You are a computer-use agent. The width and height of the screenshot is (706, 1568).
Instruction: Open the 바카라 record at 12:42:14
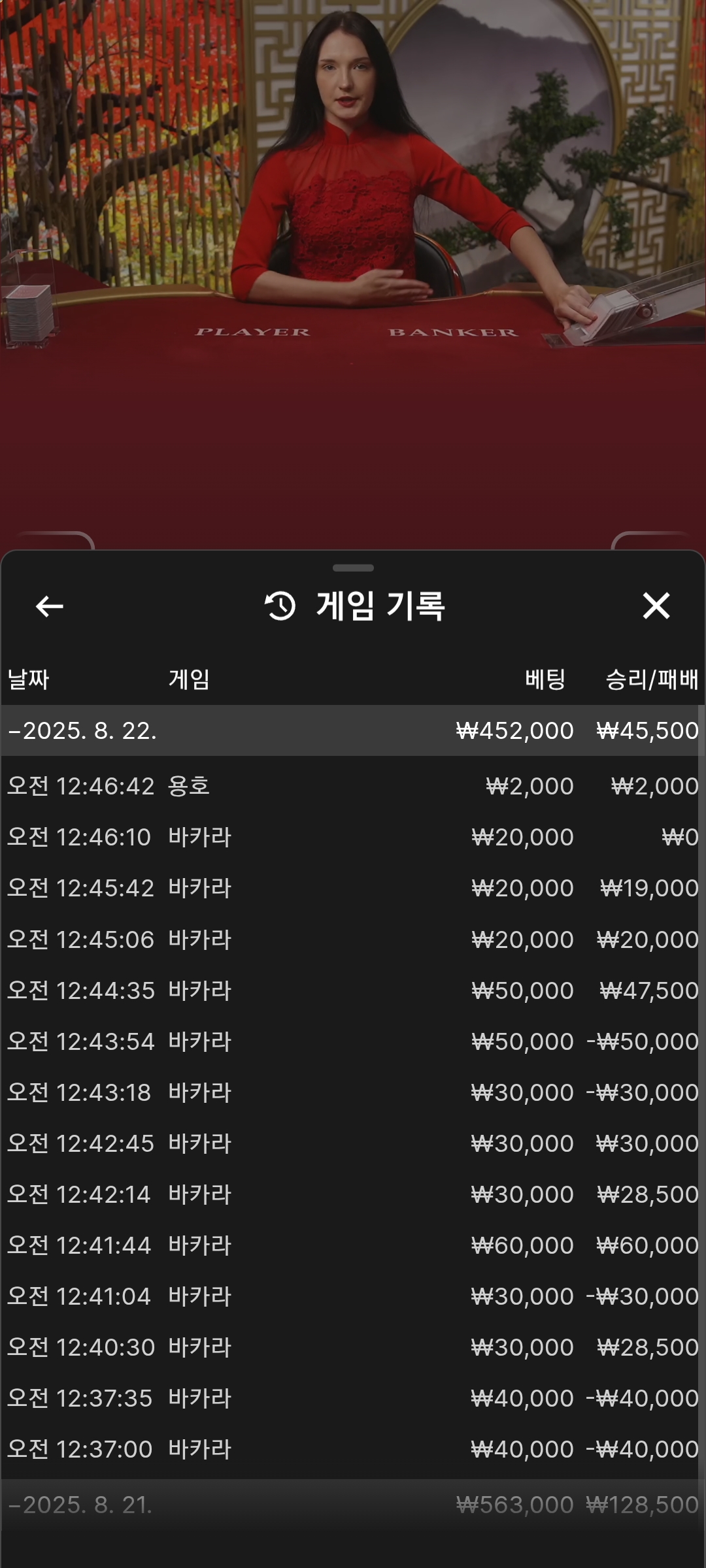coord(353,1194)
